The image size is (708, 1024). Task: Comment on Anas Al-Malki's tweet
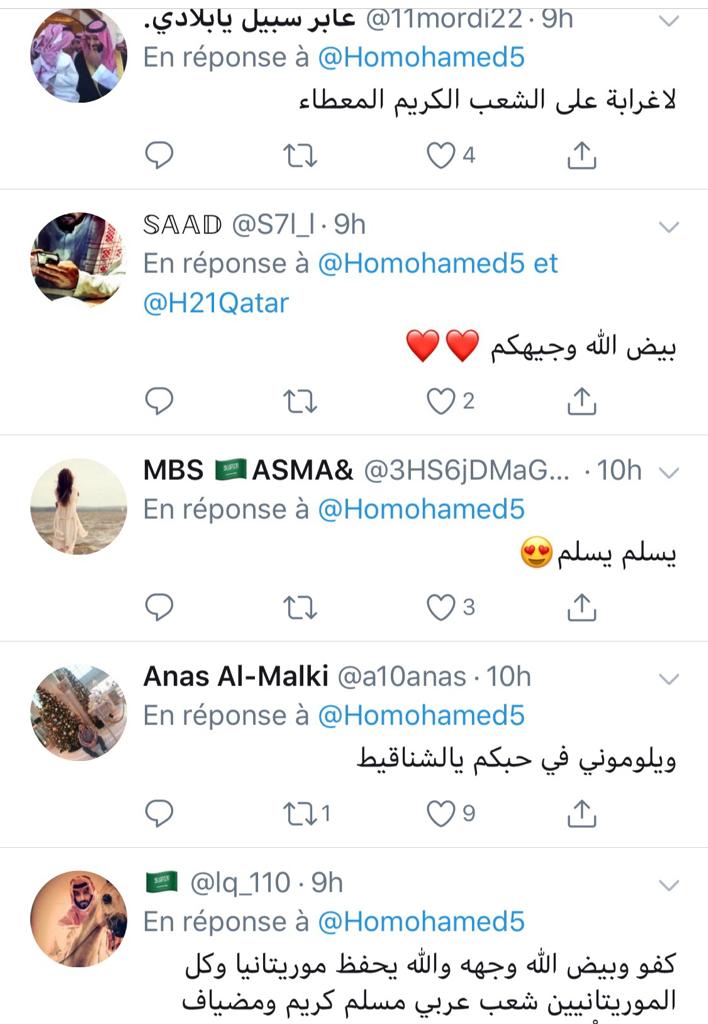point(159,814)
